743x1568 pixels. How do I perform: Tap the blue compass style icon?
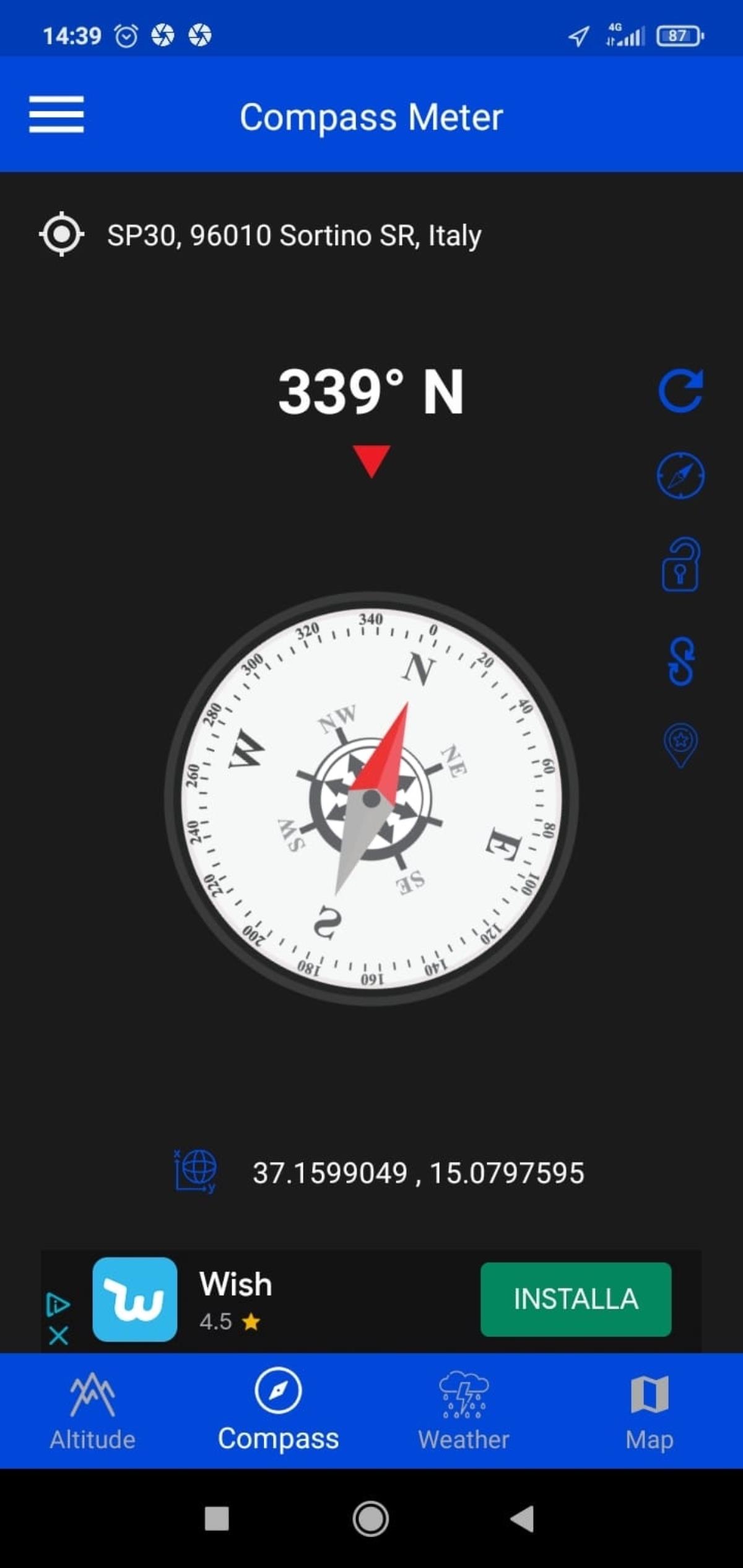point(680,475)
